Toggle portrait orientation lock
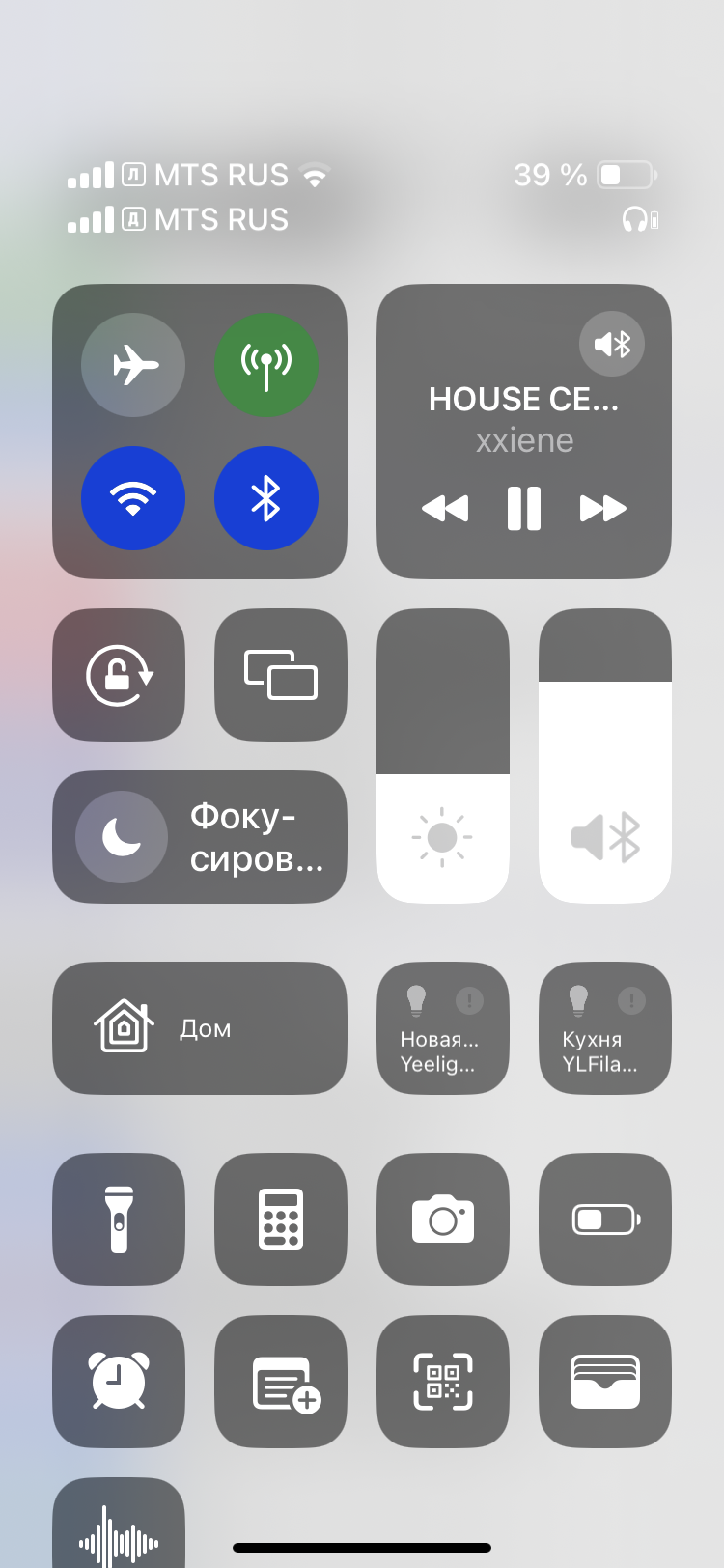The image size is (724, 1568). 119,675
